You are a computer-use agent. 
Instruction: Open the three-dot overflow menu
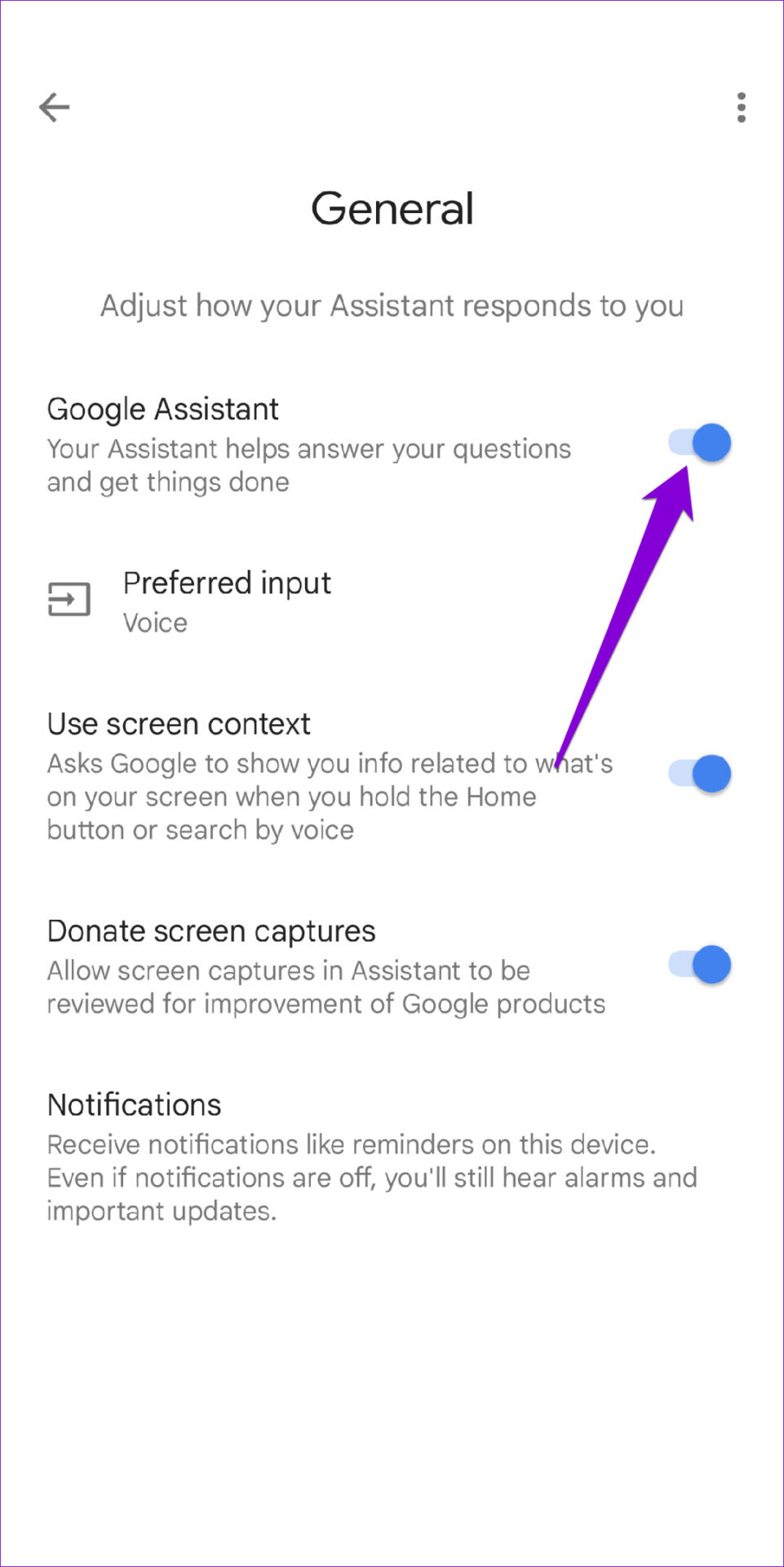click(741, 107)
